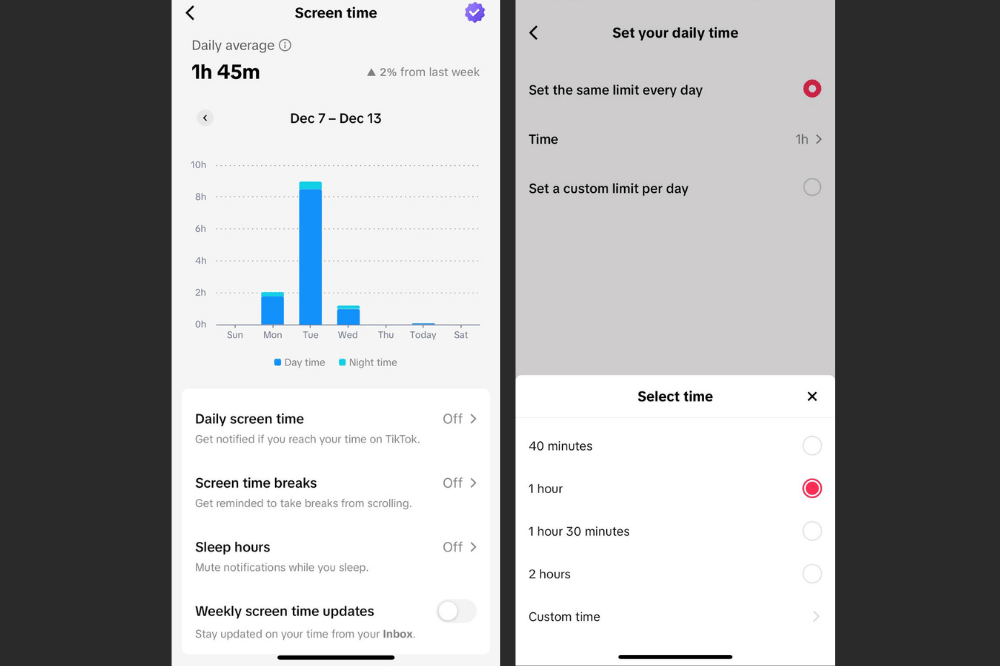Open the Time row showing 1h
The image size is (1000, 666).
point(675,139)
